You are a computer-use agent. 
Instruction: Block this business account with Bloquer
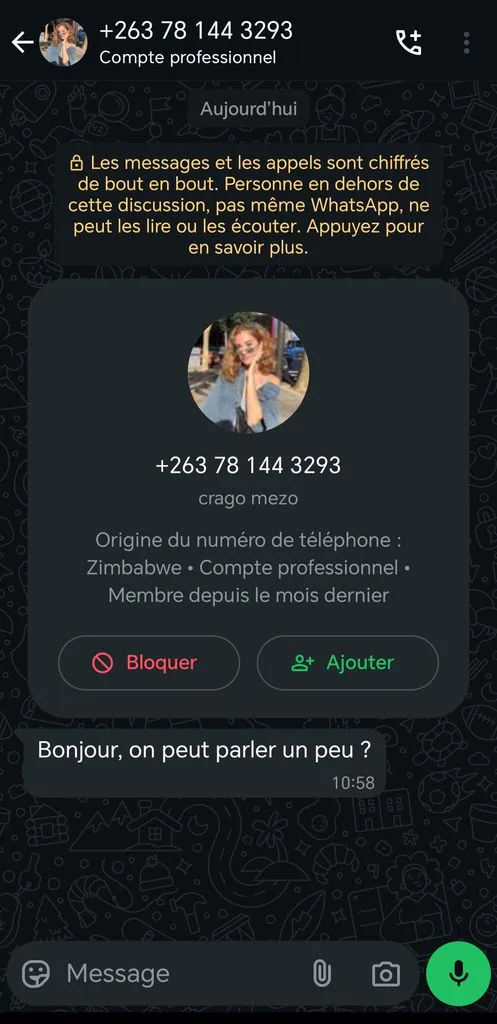pos(149,663)
